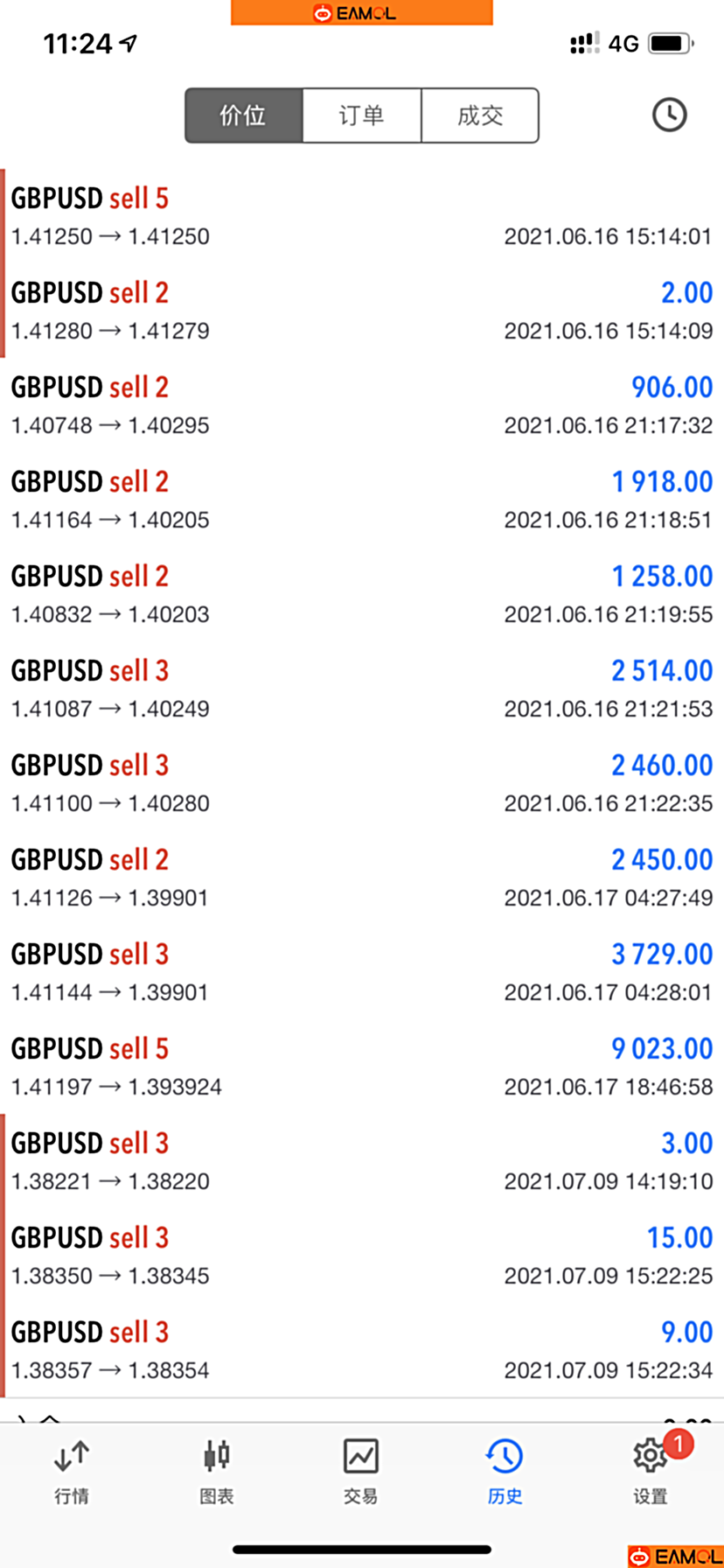
Task: View the trade with 15.00 profit
Action: 362,1256
